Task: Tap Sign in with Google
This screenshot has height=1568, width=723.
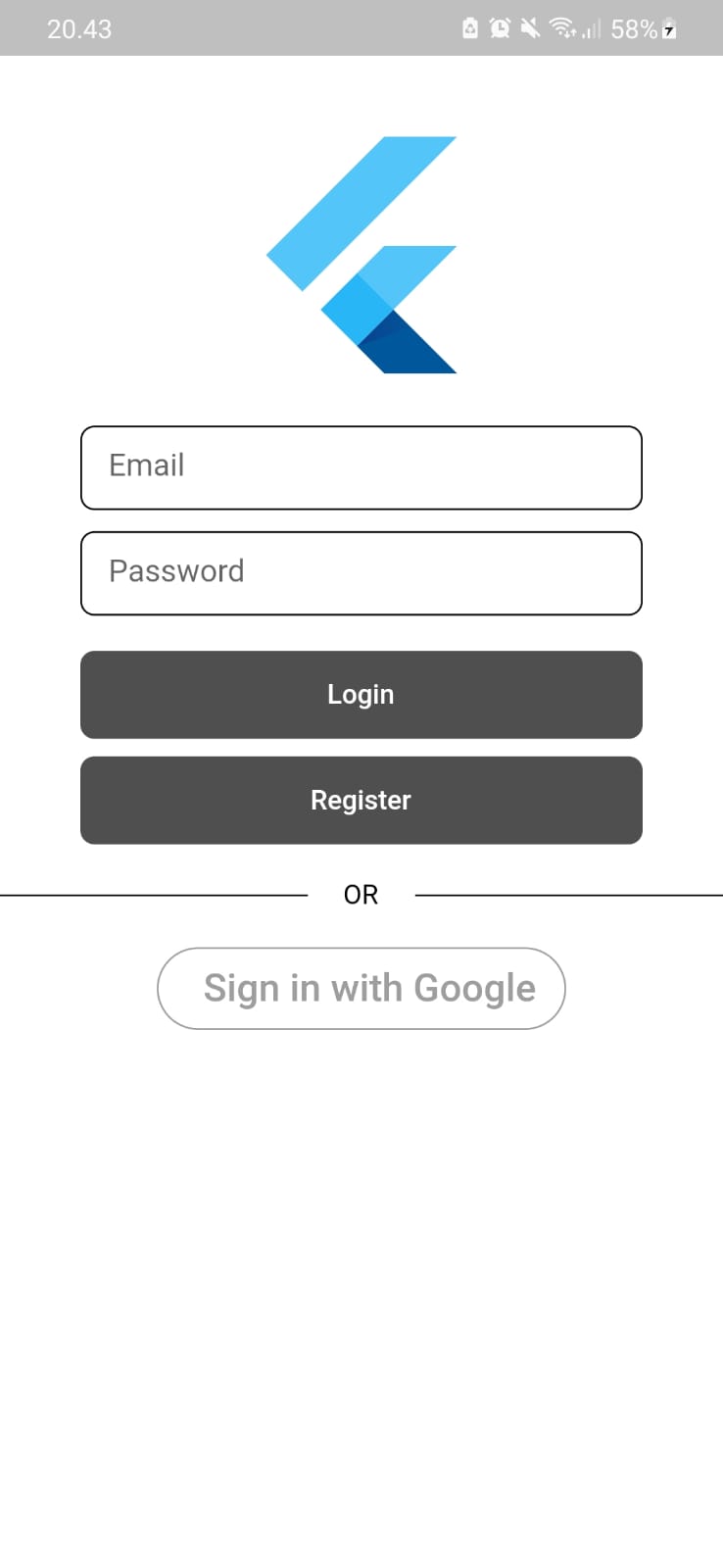Action: point(361,988)
